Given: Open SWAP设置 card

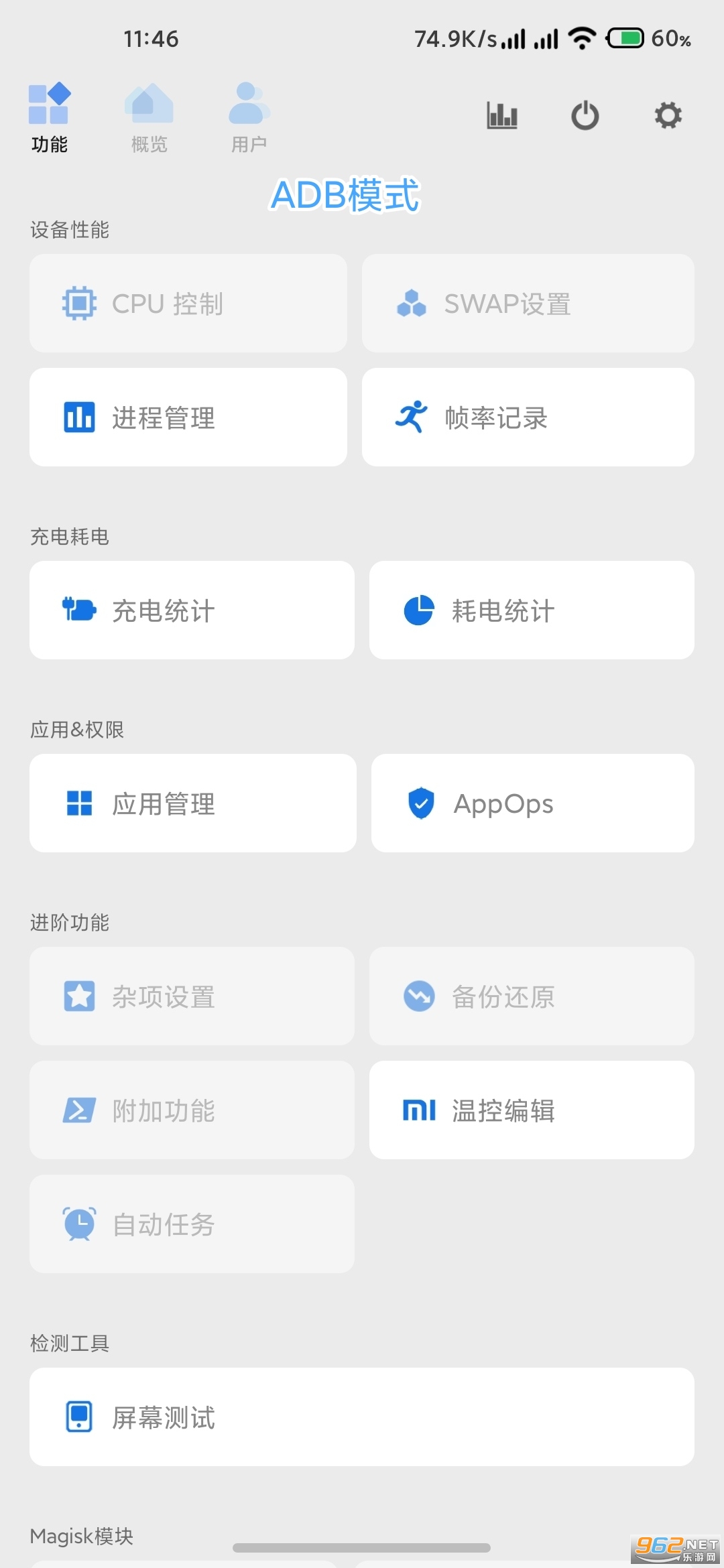Looking at the screenshot, I should [528, 304].
